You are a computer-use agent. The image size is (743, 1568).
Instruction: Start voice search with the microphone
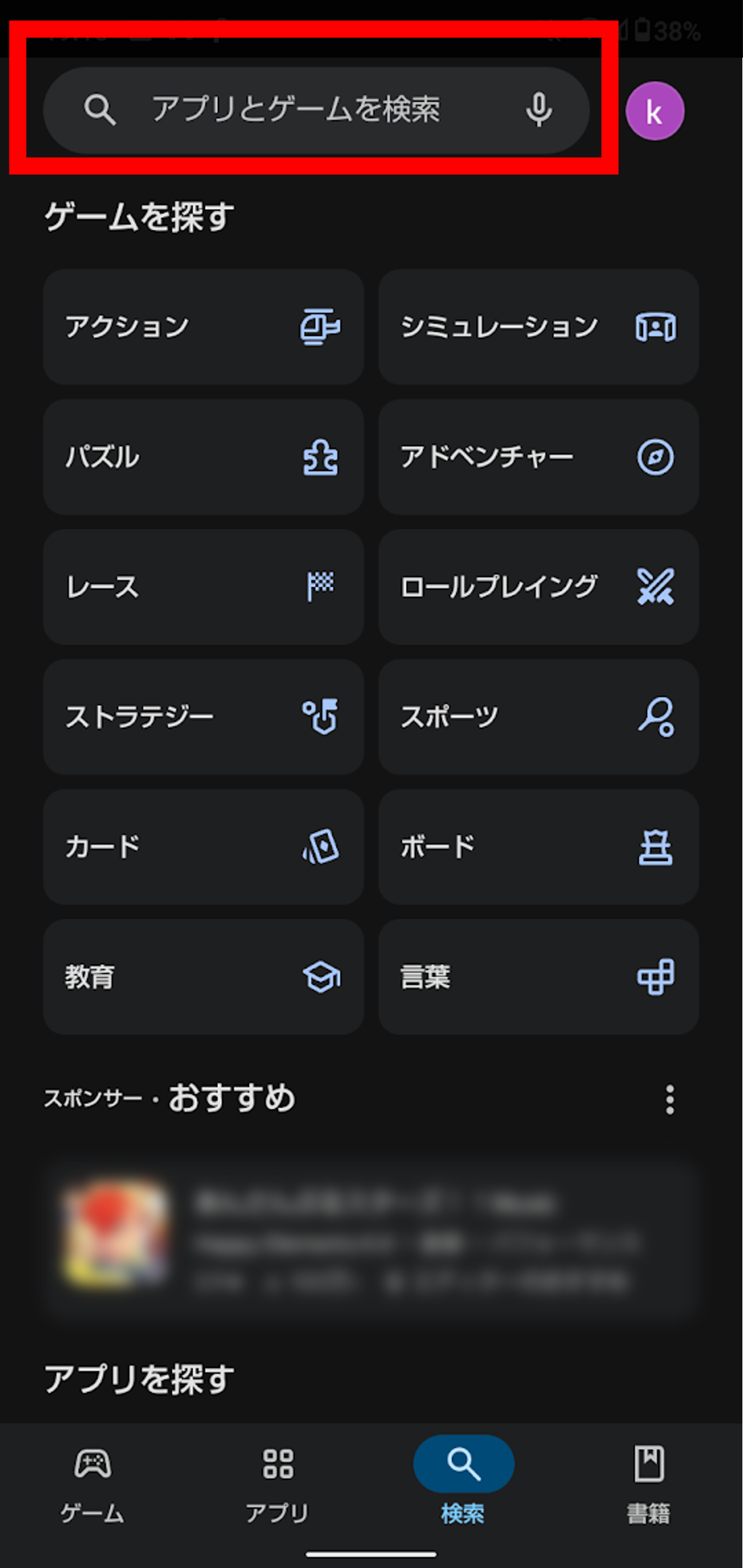[538, 110]
